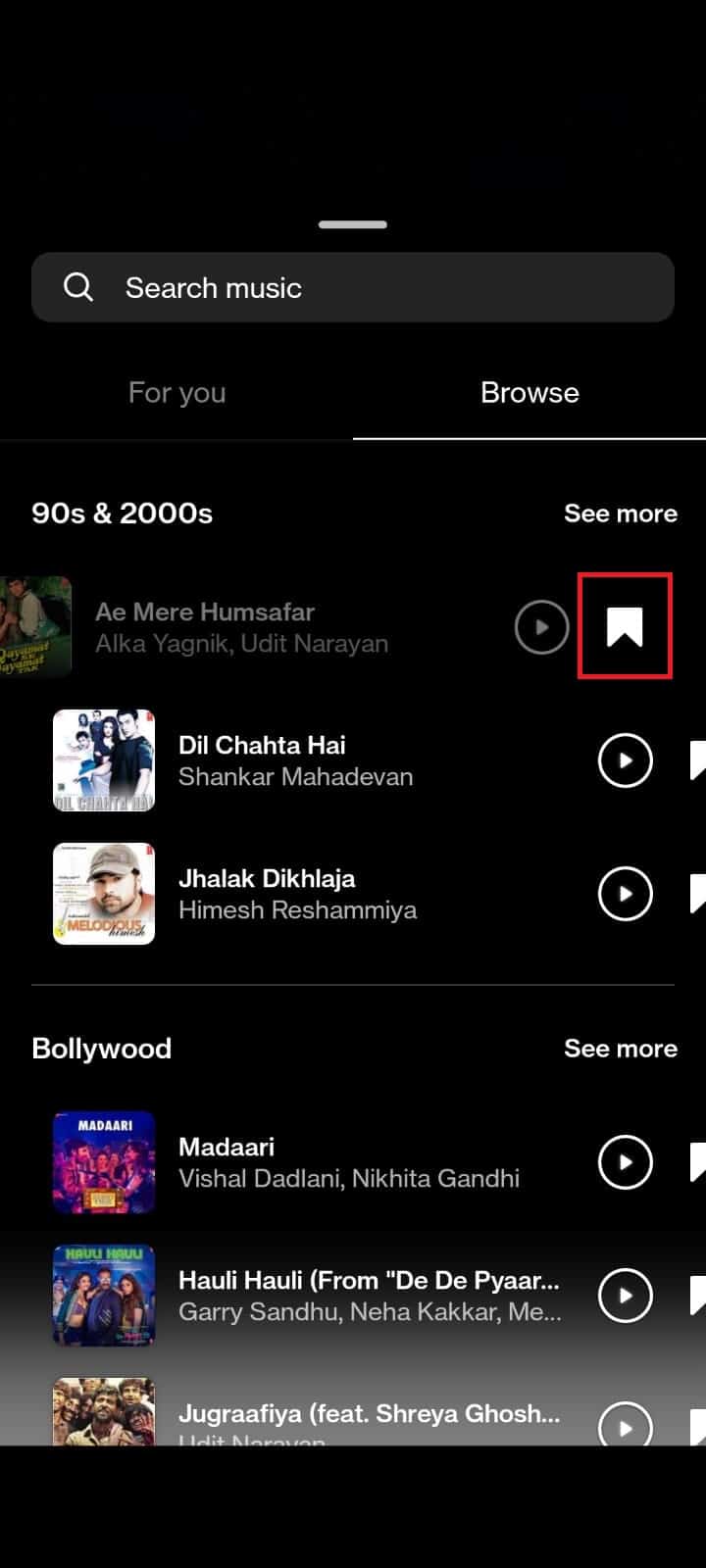See more Bollywood songs
Screen dimensions: 706x1568
click(620, 1049)
